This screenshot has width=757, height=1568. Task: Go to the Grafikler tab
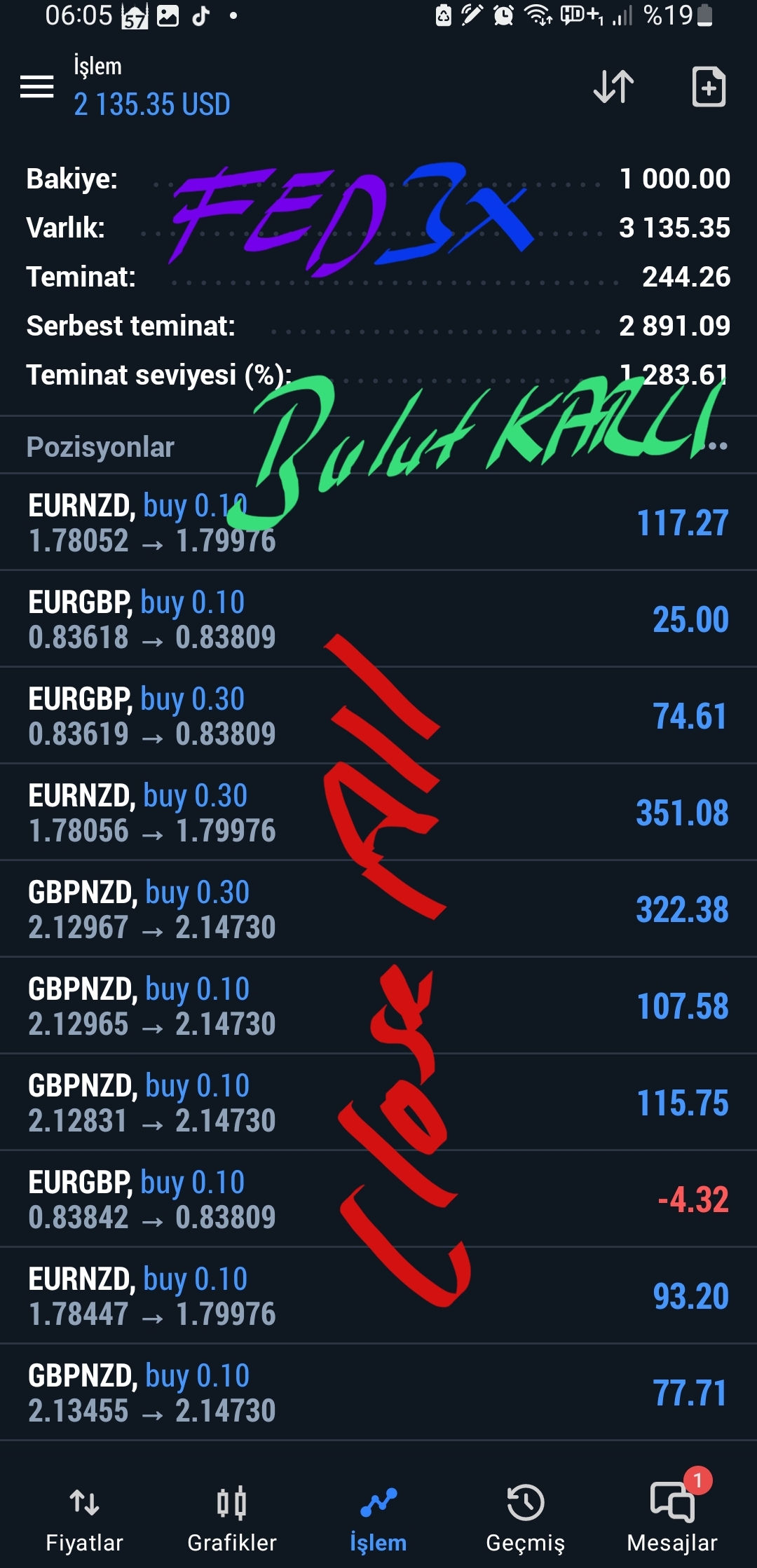click(x=232, y=1518)
